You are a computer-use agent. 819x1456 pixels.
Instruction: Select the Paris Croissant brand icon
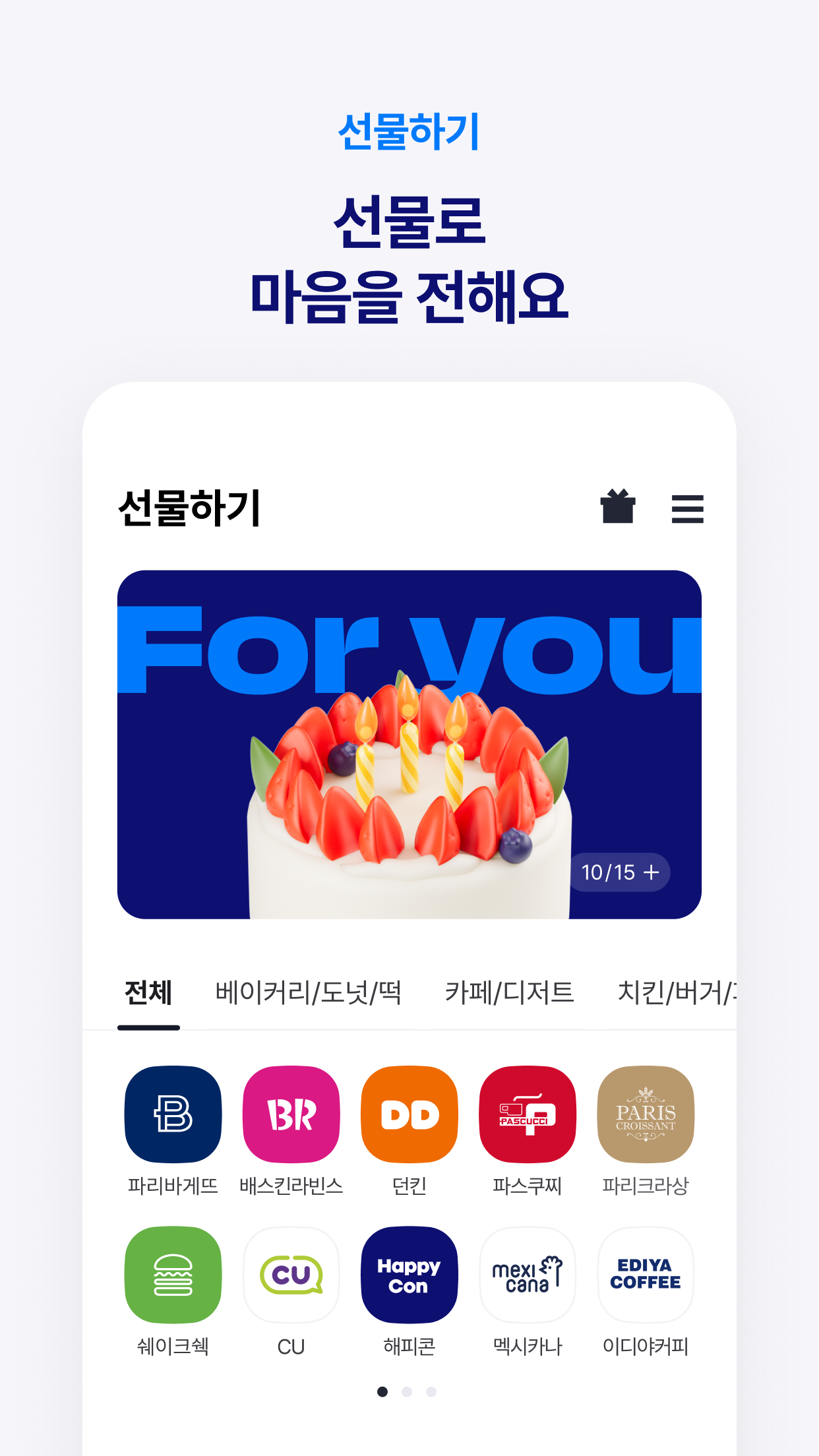[646, 1114]
